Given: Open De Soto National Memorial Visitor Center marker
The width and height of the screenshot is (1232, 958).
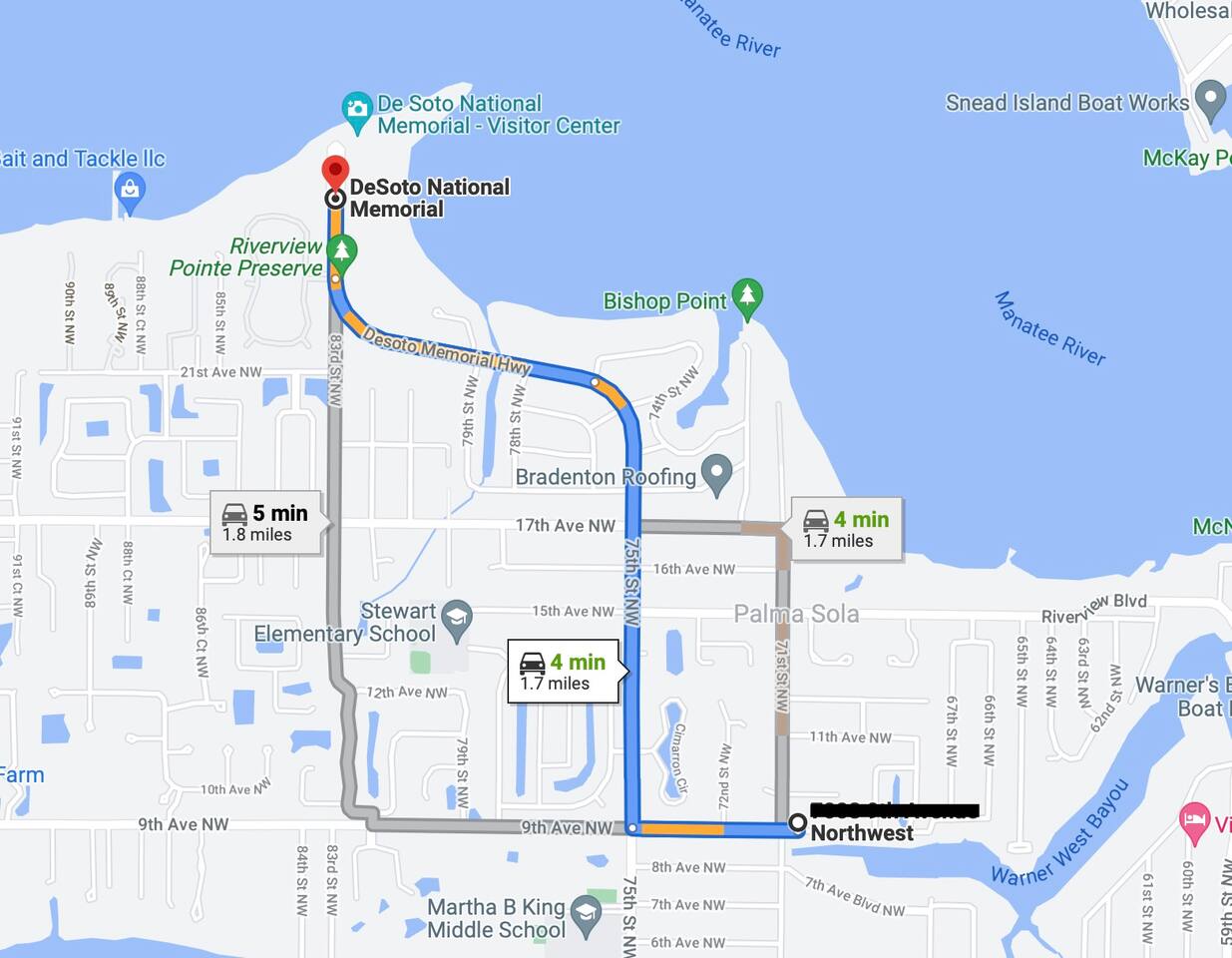Looking at the screenshot, I should [x=356, y=111].
